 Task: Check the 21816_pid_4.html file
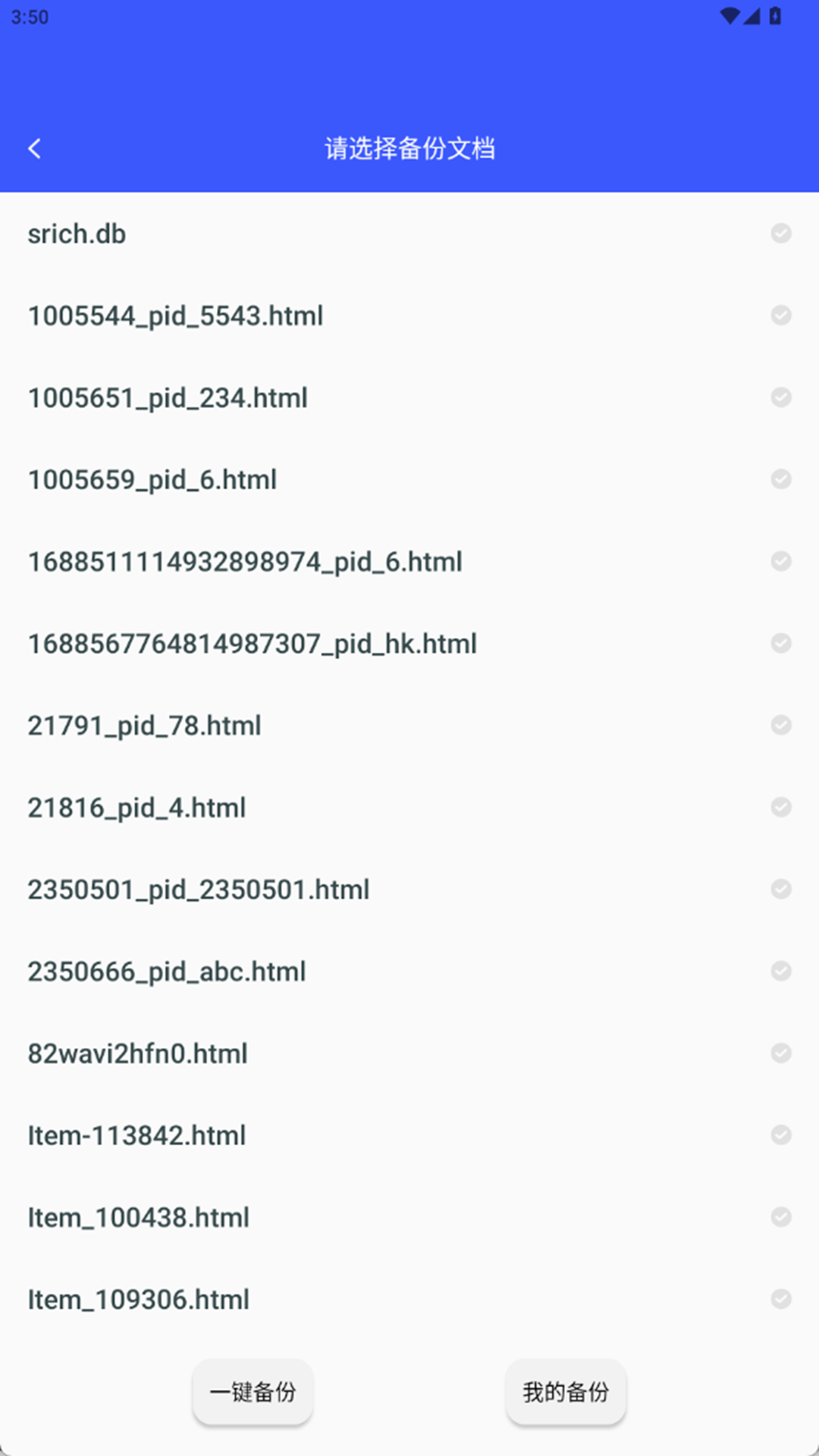(781, 807)
